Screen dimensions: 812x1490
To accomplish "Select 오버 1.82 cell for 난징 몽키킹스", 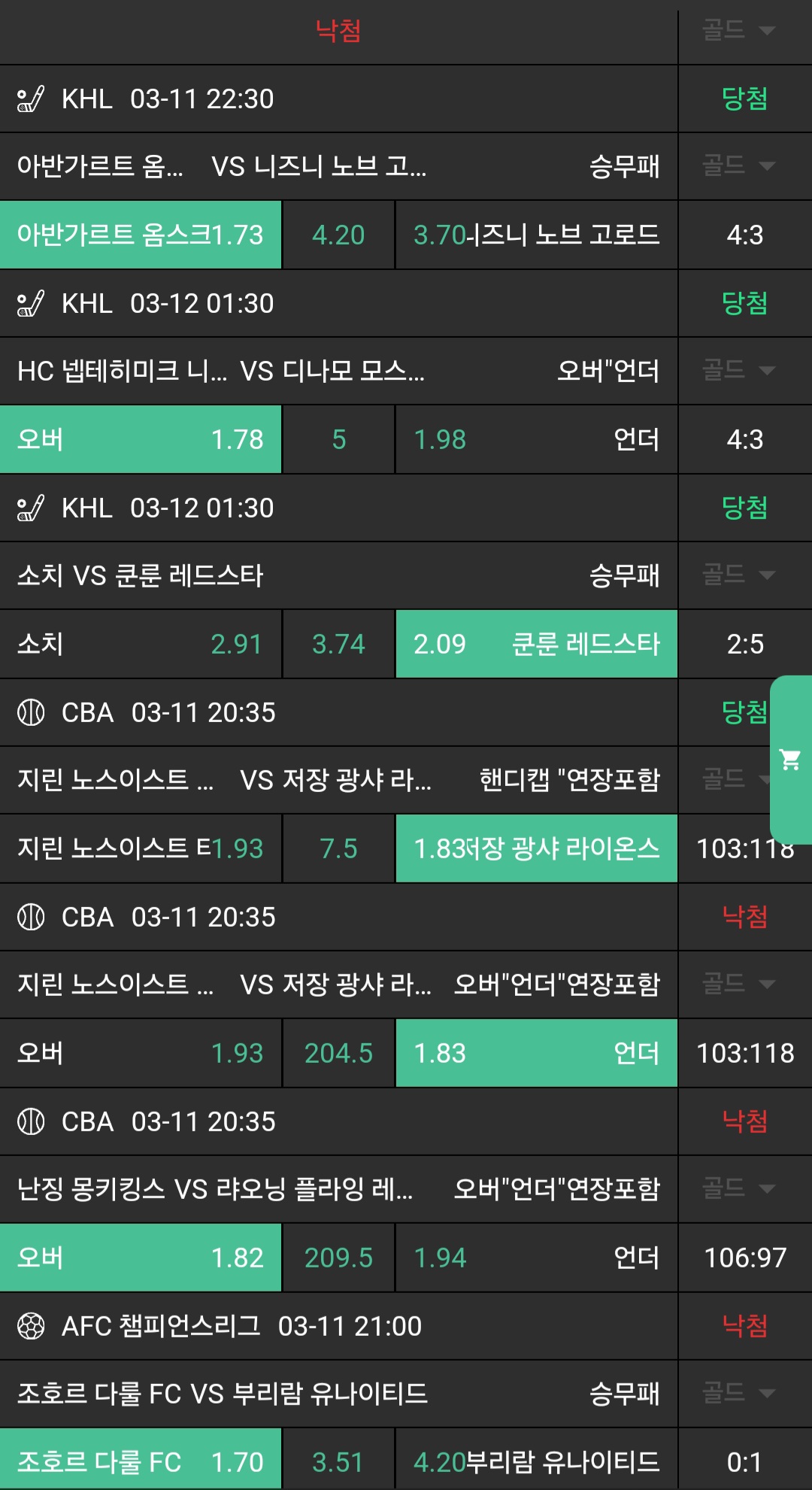I will 141,1258.
